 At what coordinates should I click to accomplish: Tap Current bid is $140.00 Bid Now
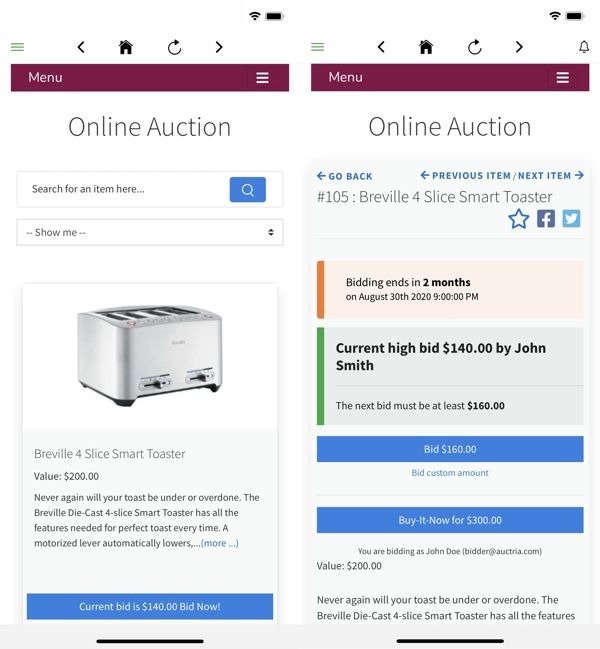(150, 606)
